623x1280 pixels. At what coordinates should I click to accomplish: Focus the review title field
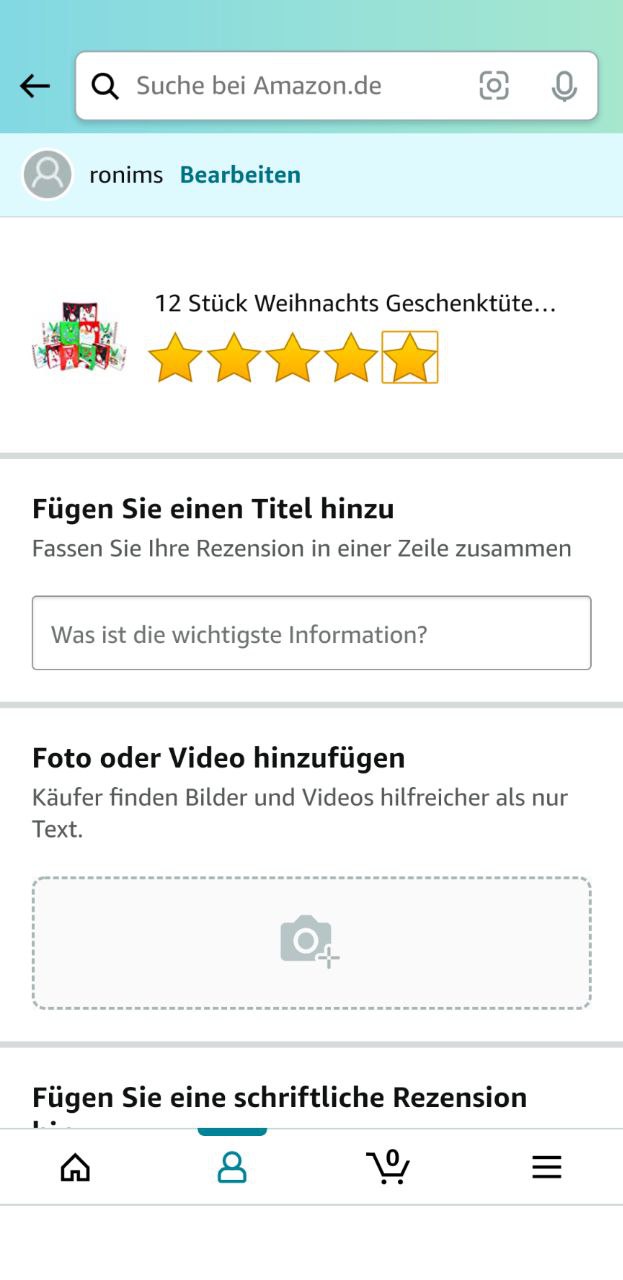[311, 633]
